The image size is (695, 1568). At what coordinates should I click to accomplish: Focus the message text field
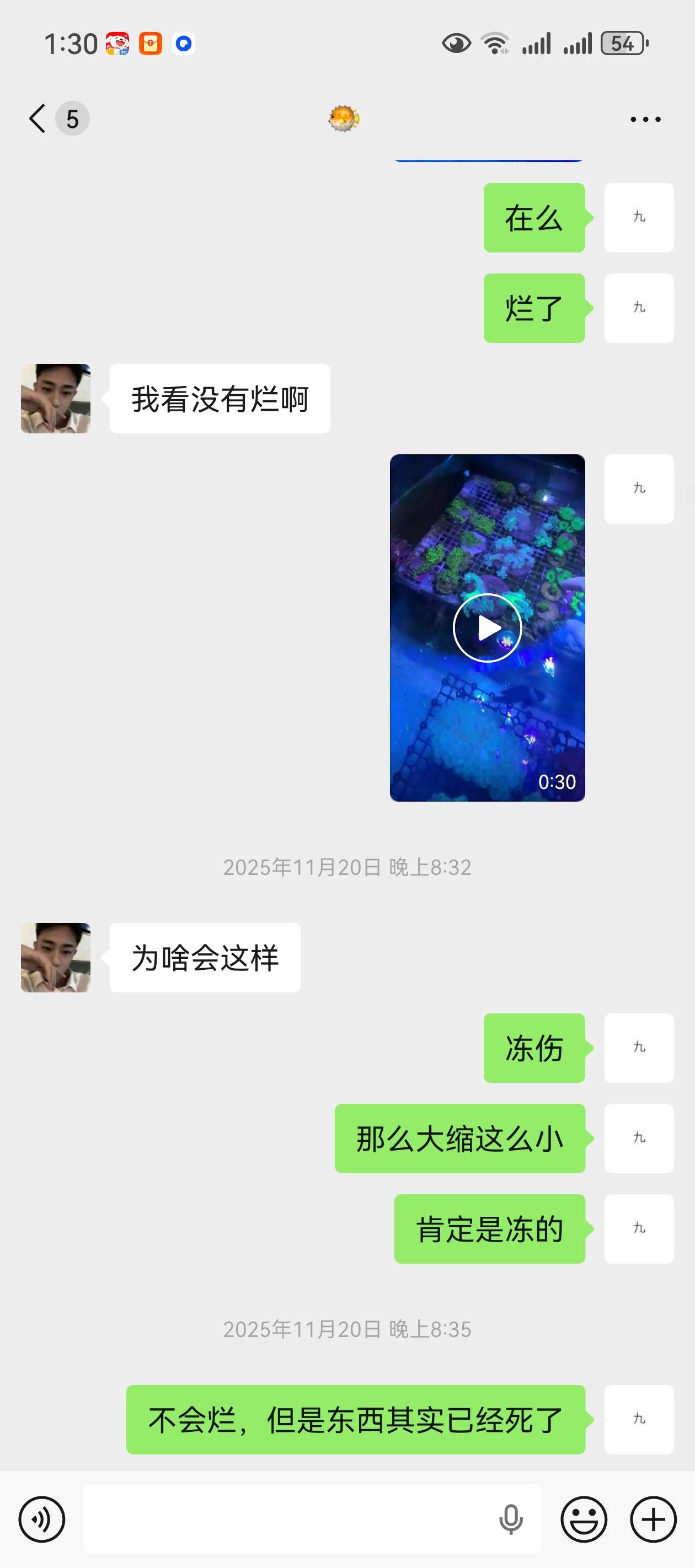click(286, 1519)
